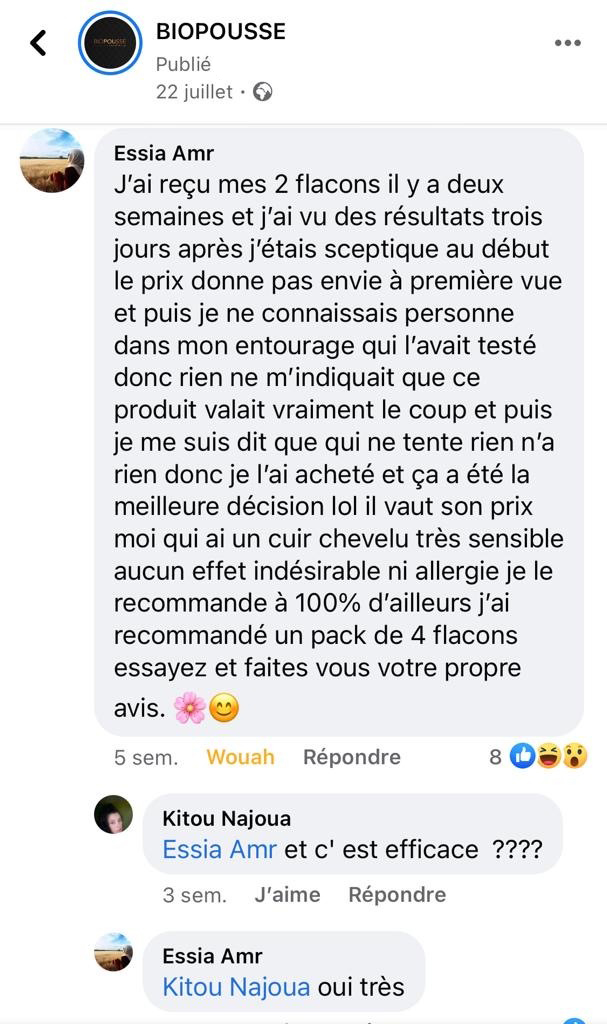Open Essia Amr's profile from her long comment
607x1024 pixels.
163,154
